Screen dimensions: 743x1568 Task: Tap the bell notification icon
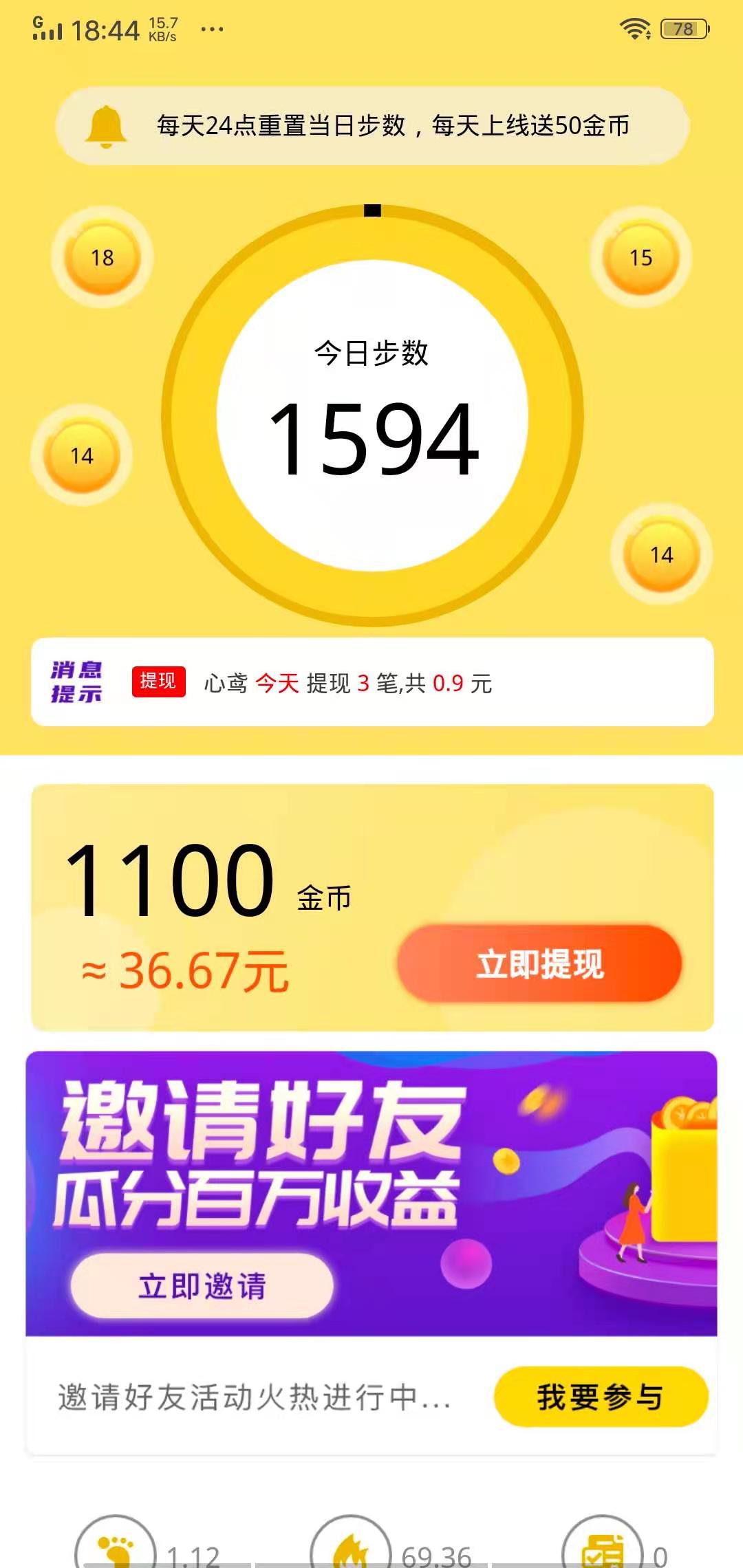(x=107, y=126)
